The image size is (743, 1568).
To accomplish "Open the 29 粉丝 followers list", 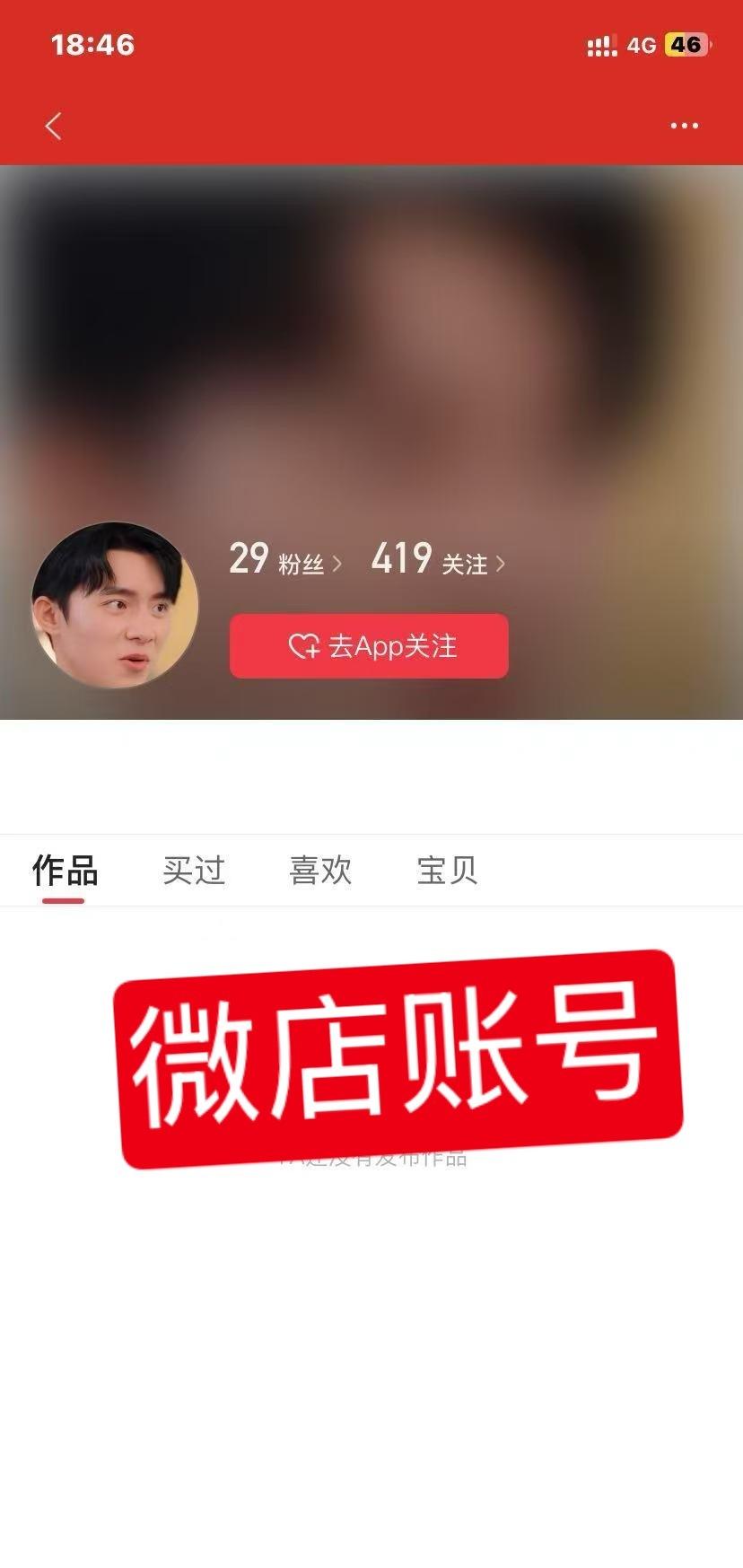I will point(285,560).
